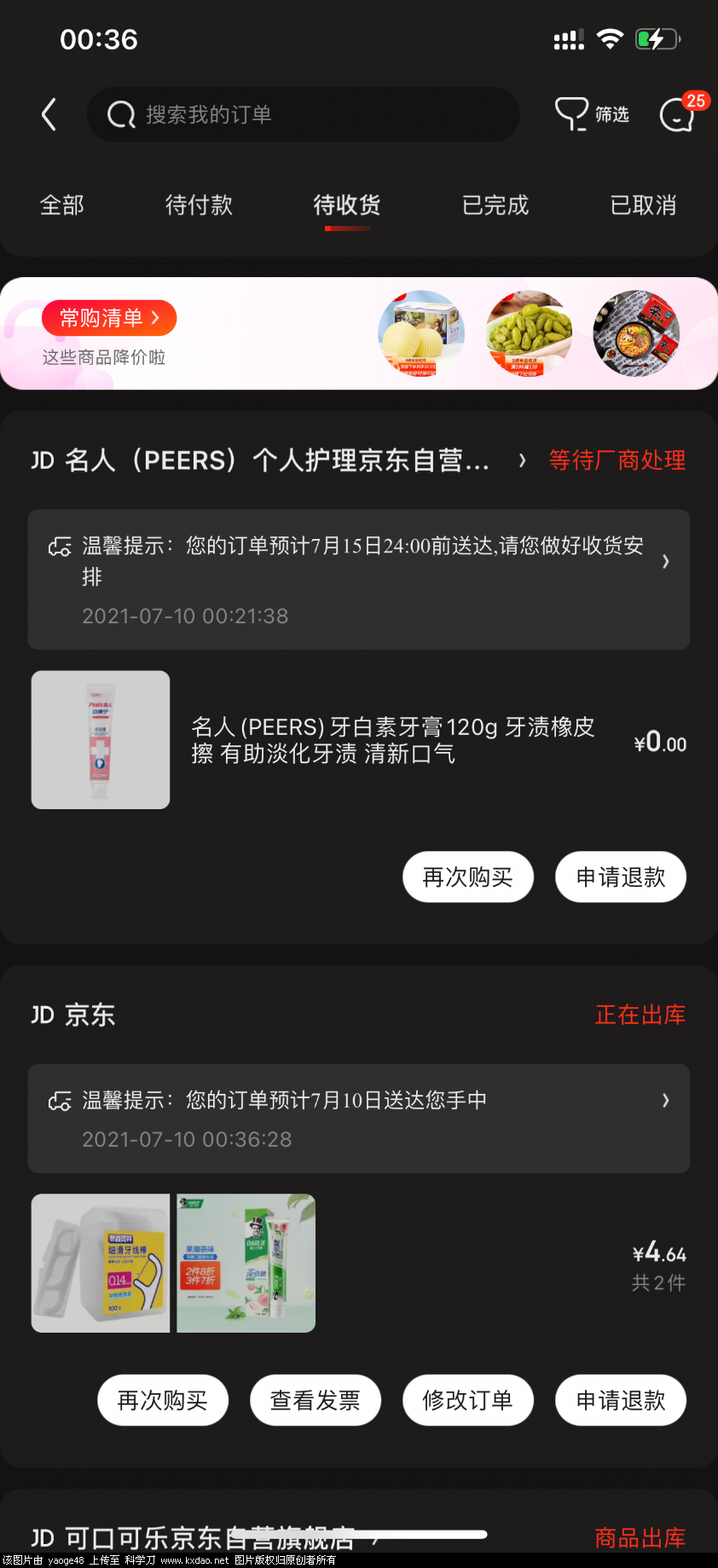Screen dimensions: 718x1568
Task: Open the 筛选 filter options
Action: pyautogui.click(x=593, y=114)
